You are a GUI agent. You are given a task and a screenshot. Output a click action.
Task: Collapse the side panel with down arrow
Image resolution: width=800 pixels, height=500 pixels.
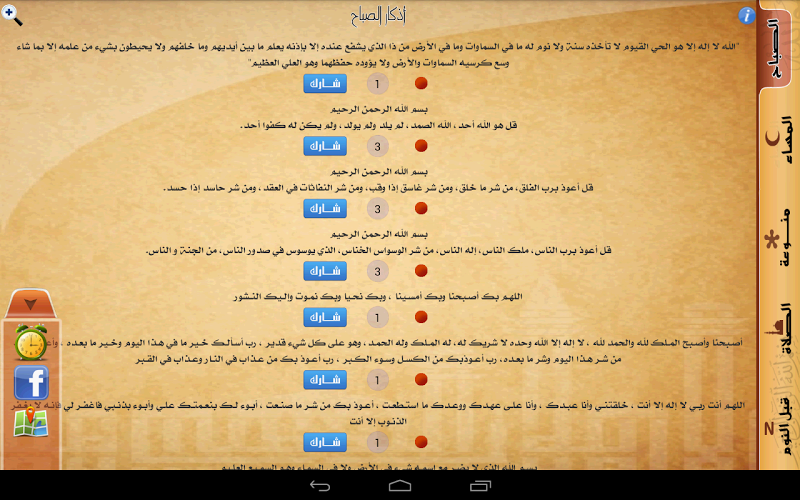[30, 303]
